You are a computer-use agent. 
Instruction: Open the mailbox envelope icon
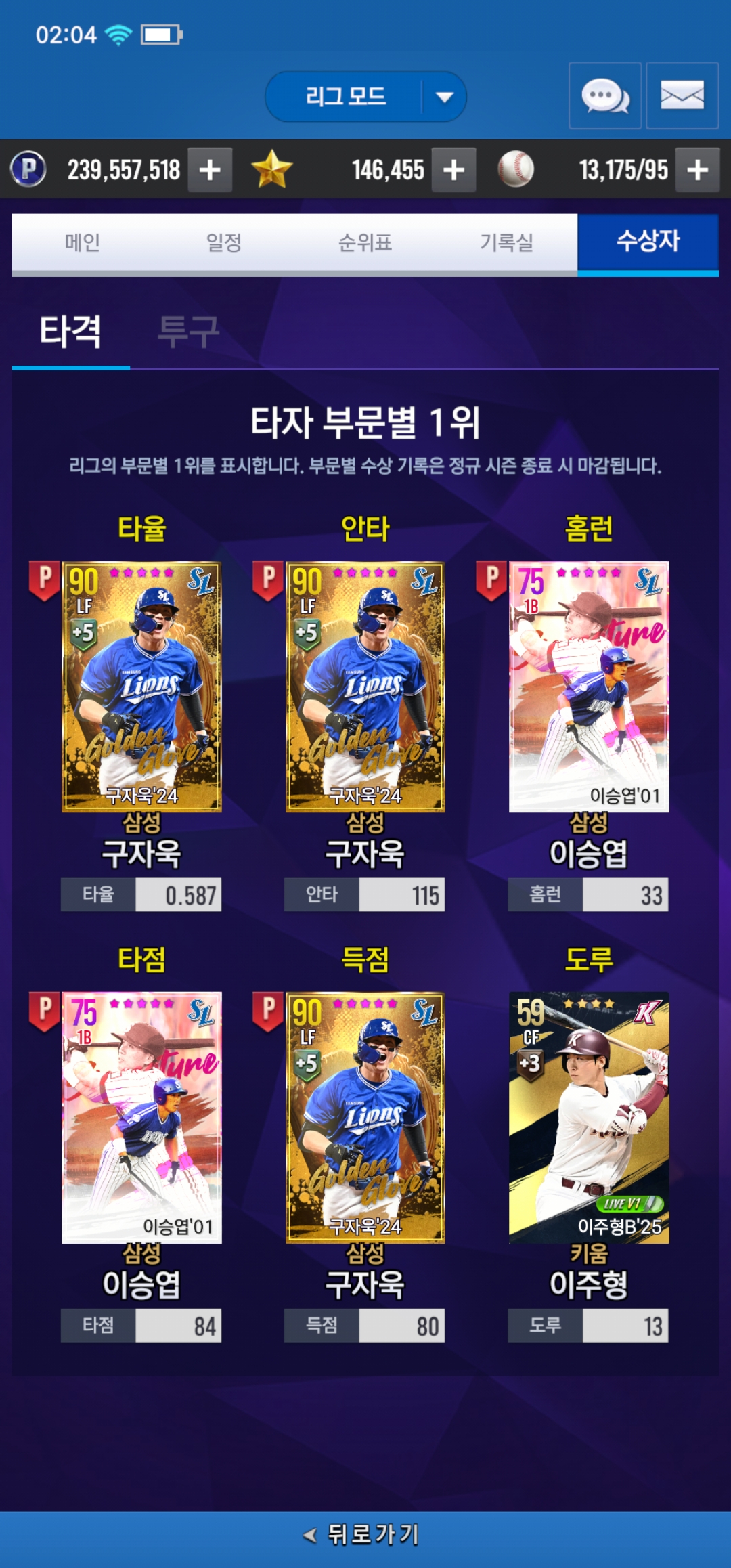click(682, 96)
